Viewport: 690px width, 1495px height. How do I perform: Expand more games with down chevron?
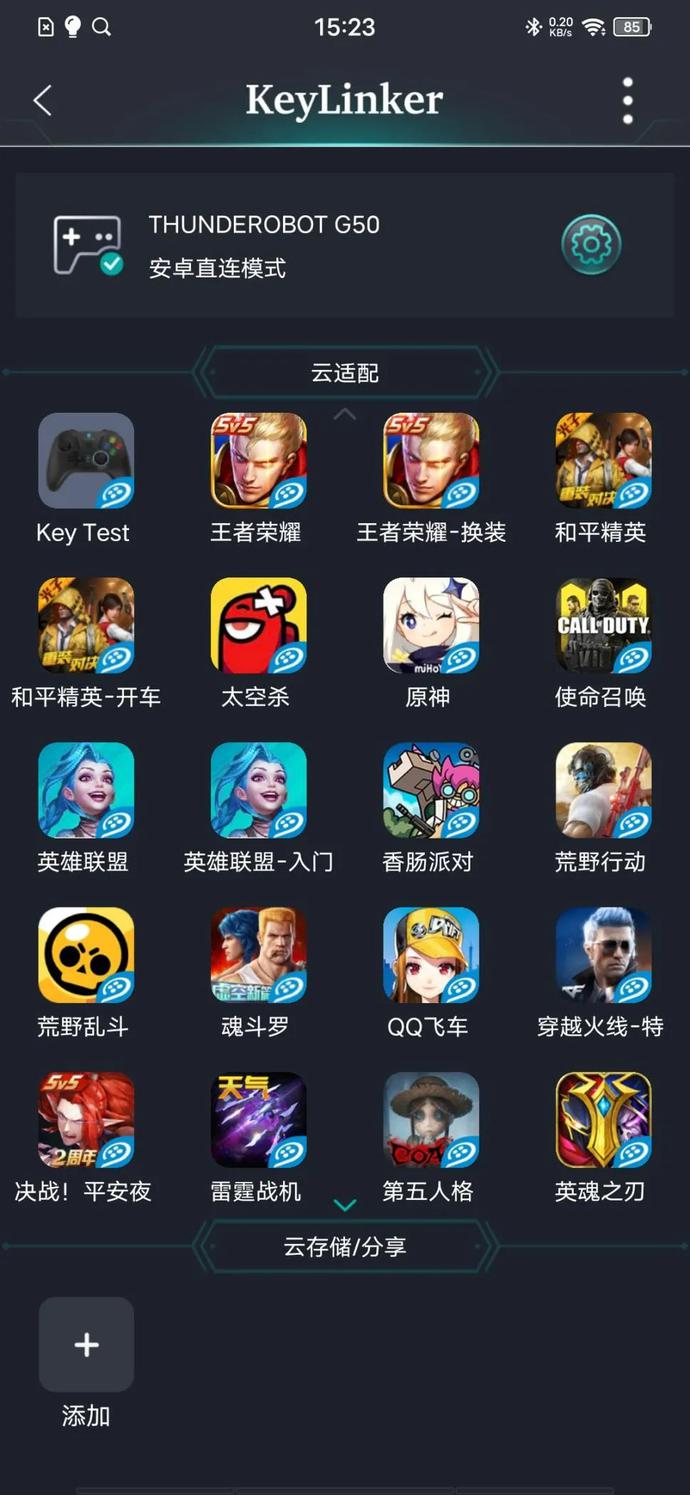coord(344,1205)
